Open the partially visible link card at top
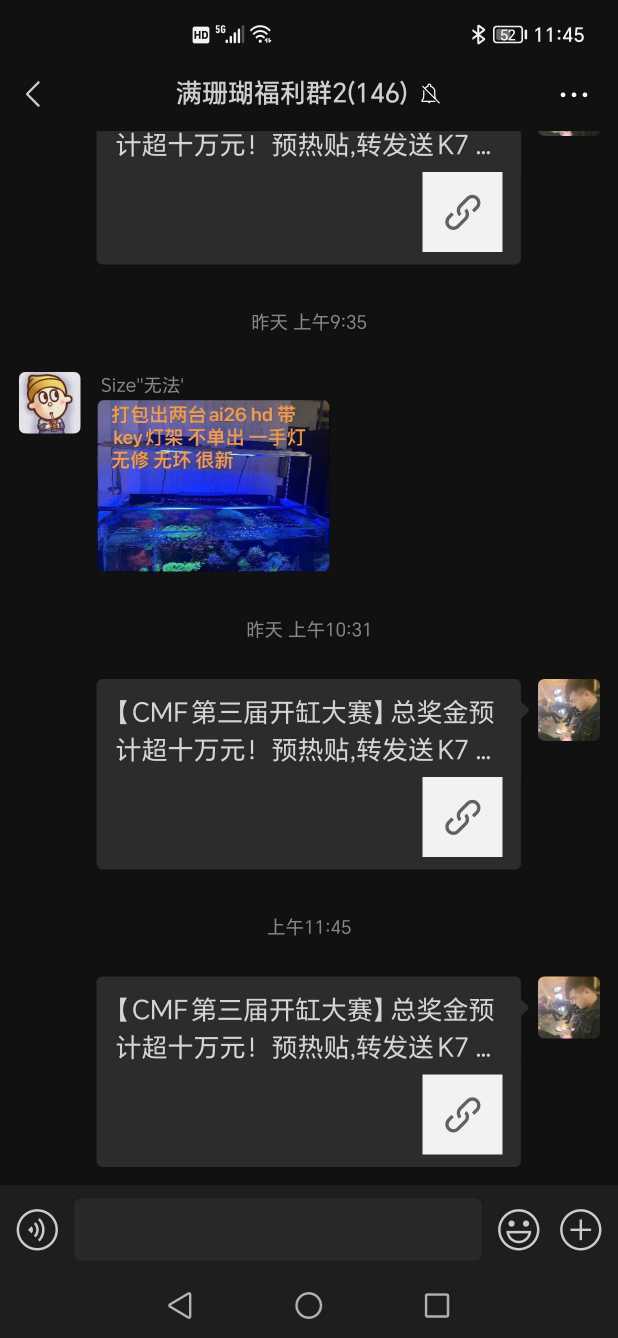This screenshot has width=618, height=1338. pos(308,198)
